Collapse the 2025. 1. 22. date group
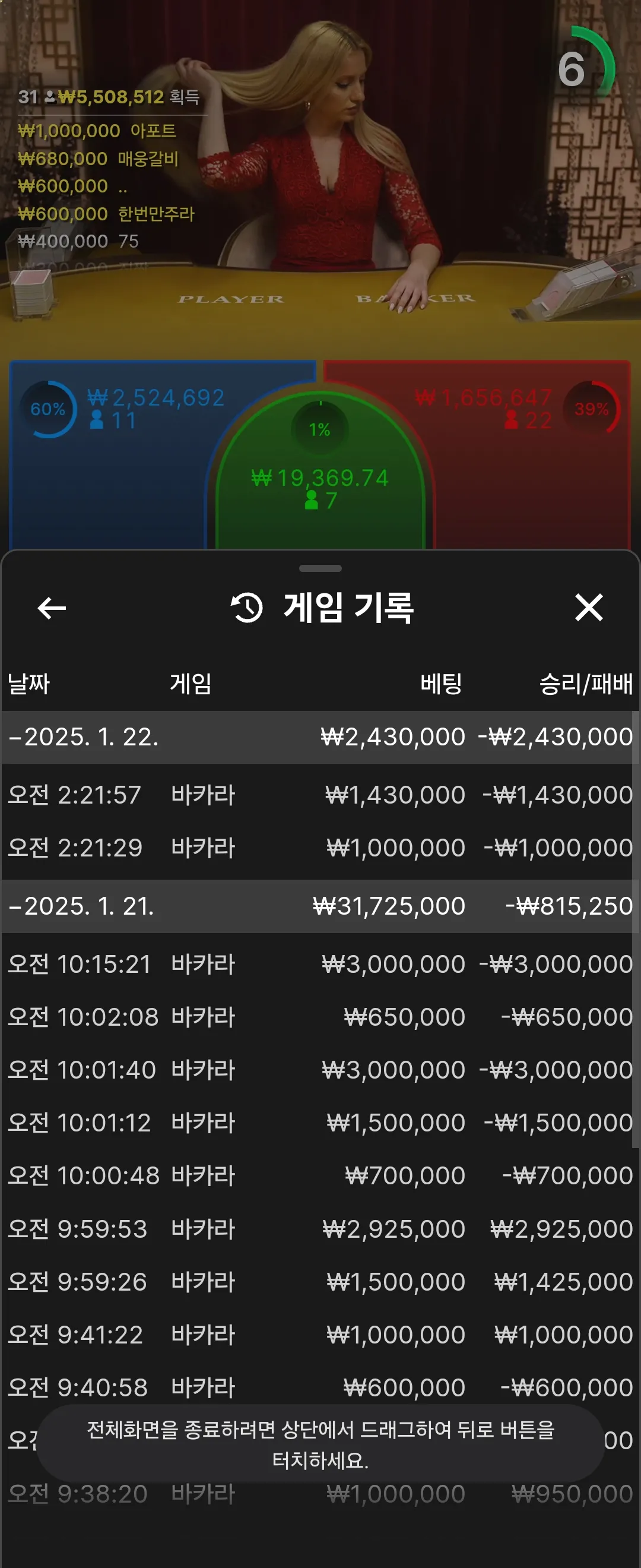 pyautogui.click(x=84, y=737)
